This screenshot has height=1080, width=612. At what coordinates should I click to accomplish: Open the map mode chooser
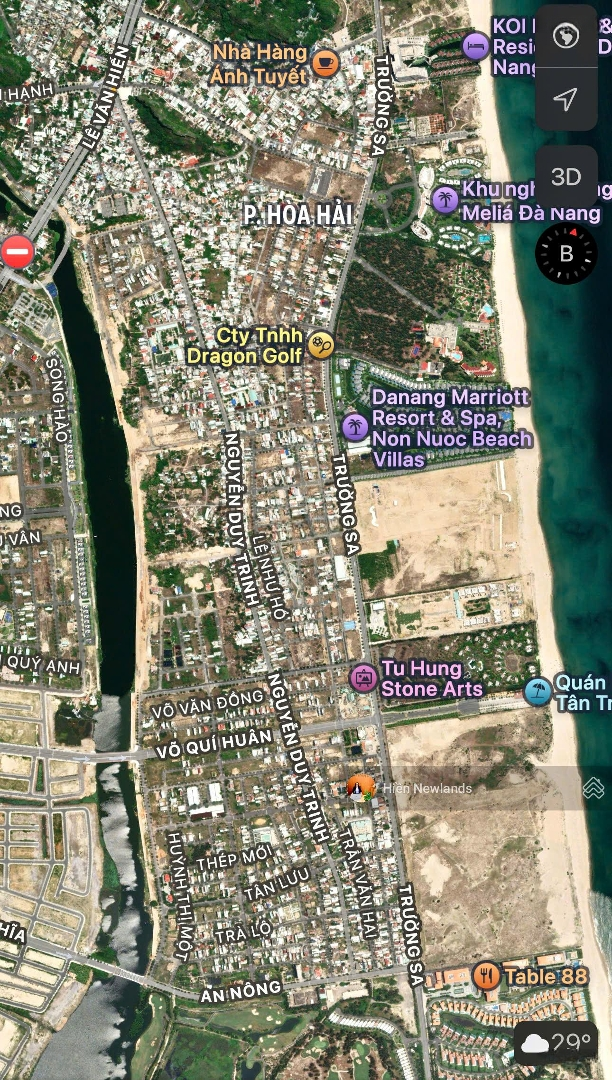(x=566, y=37)
